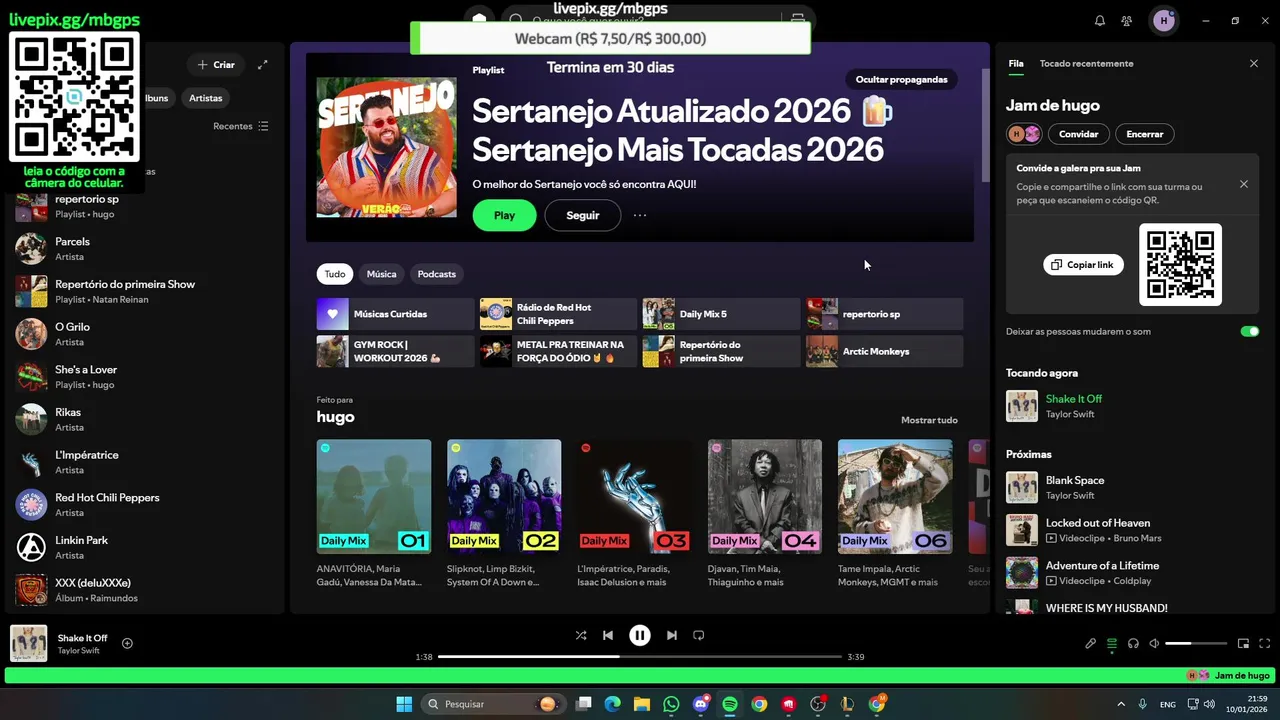This screenshot has height=720, width=1280.
Task: Close the queue side panel
Action: click(x=1254, y=63)
